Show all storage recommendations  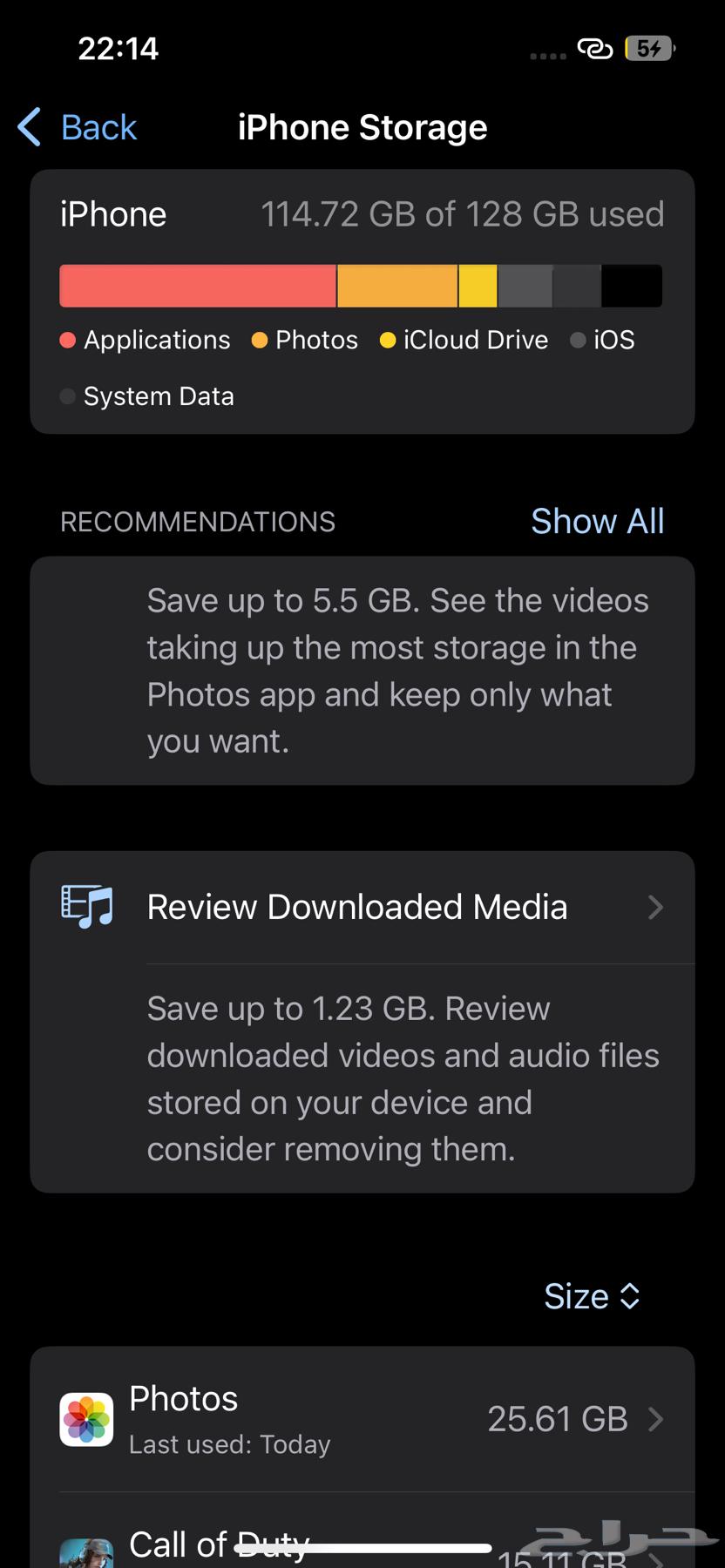pyautogui.click(x=597, y=521)
